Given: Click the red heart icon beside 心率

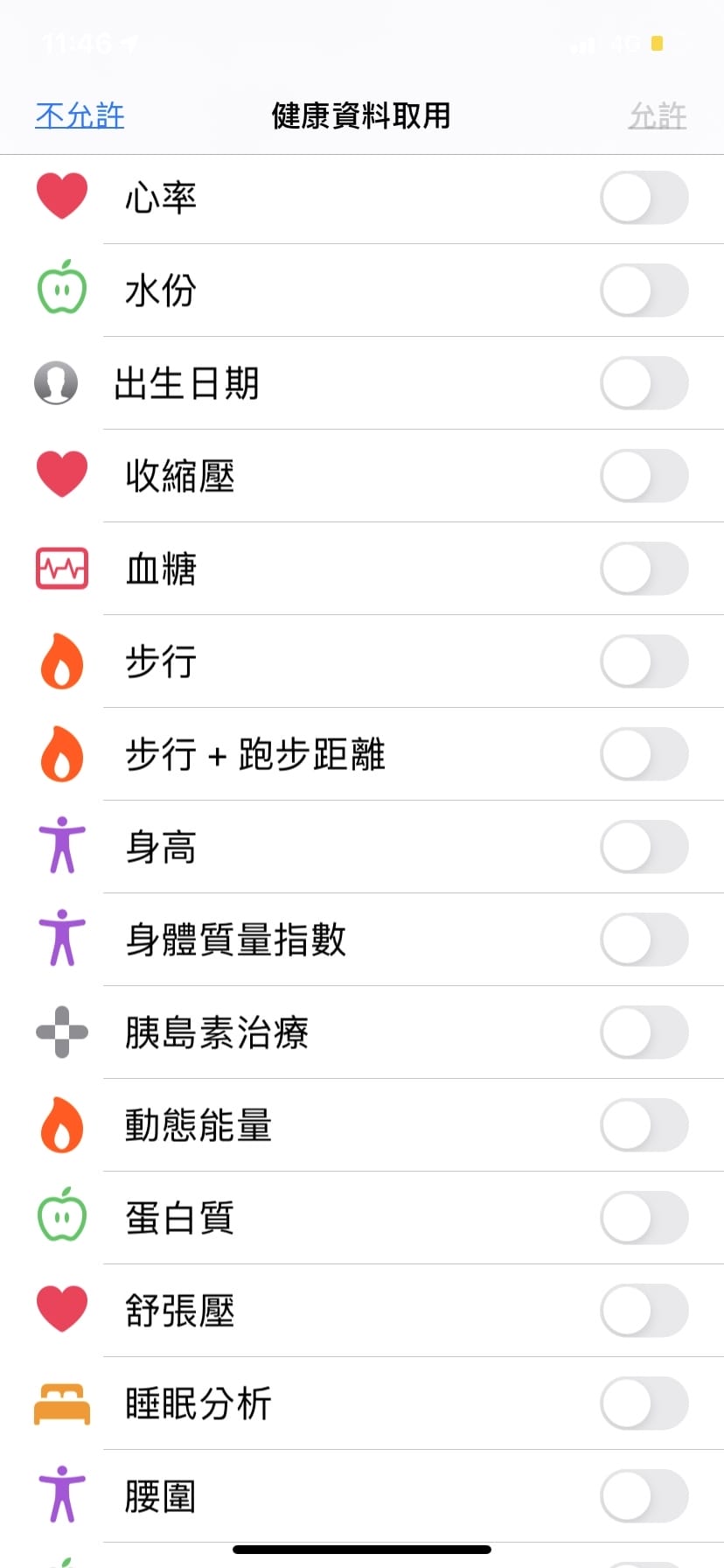Looking at the screenshot, I should pyautogui.click(x=61, y=197).
